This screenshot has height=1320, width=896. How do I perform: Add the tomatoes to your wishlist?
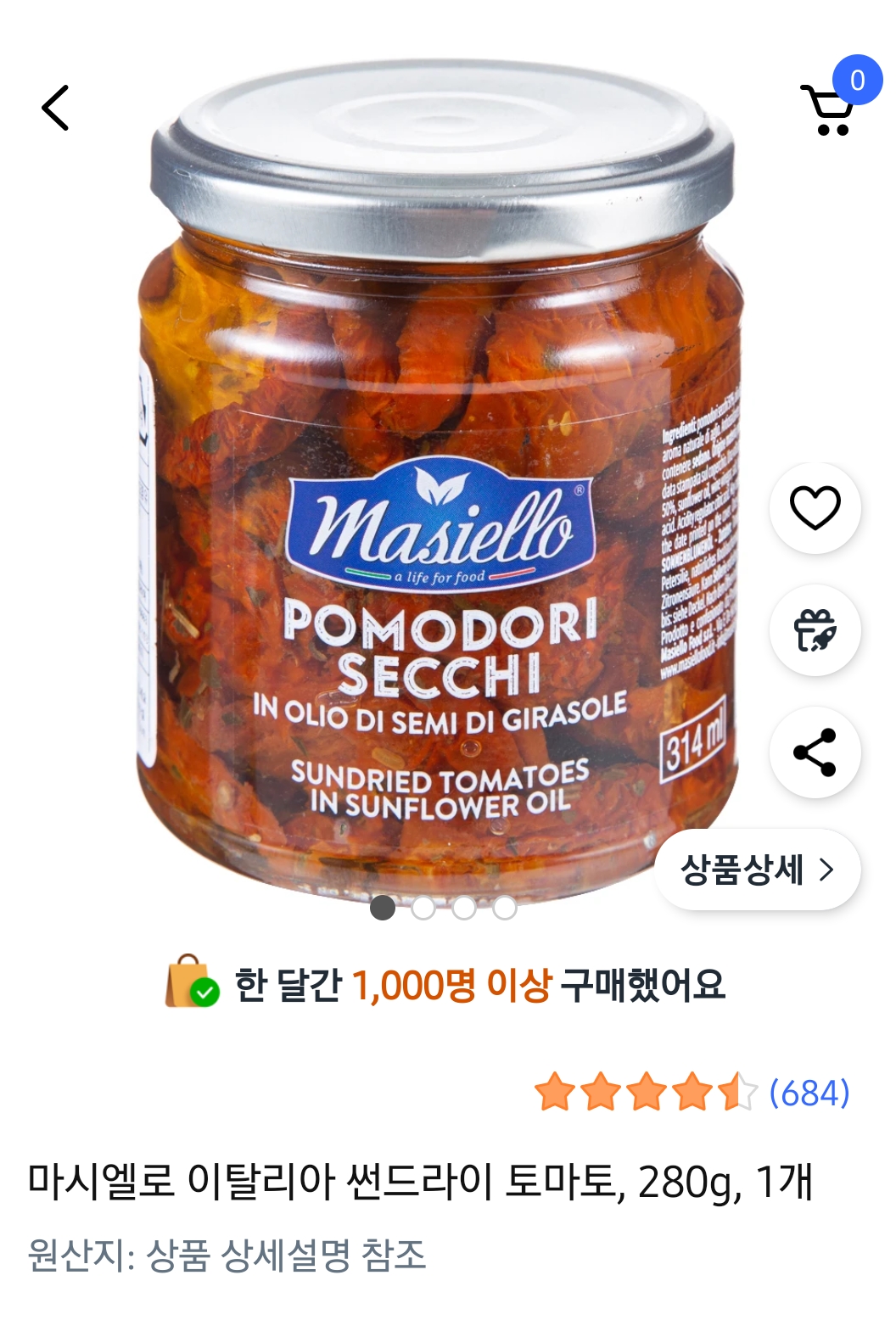[x=815, y=508]
